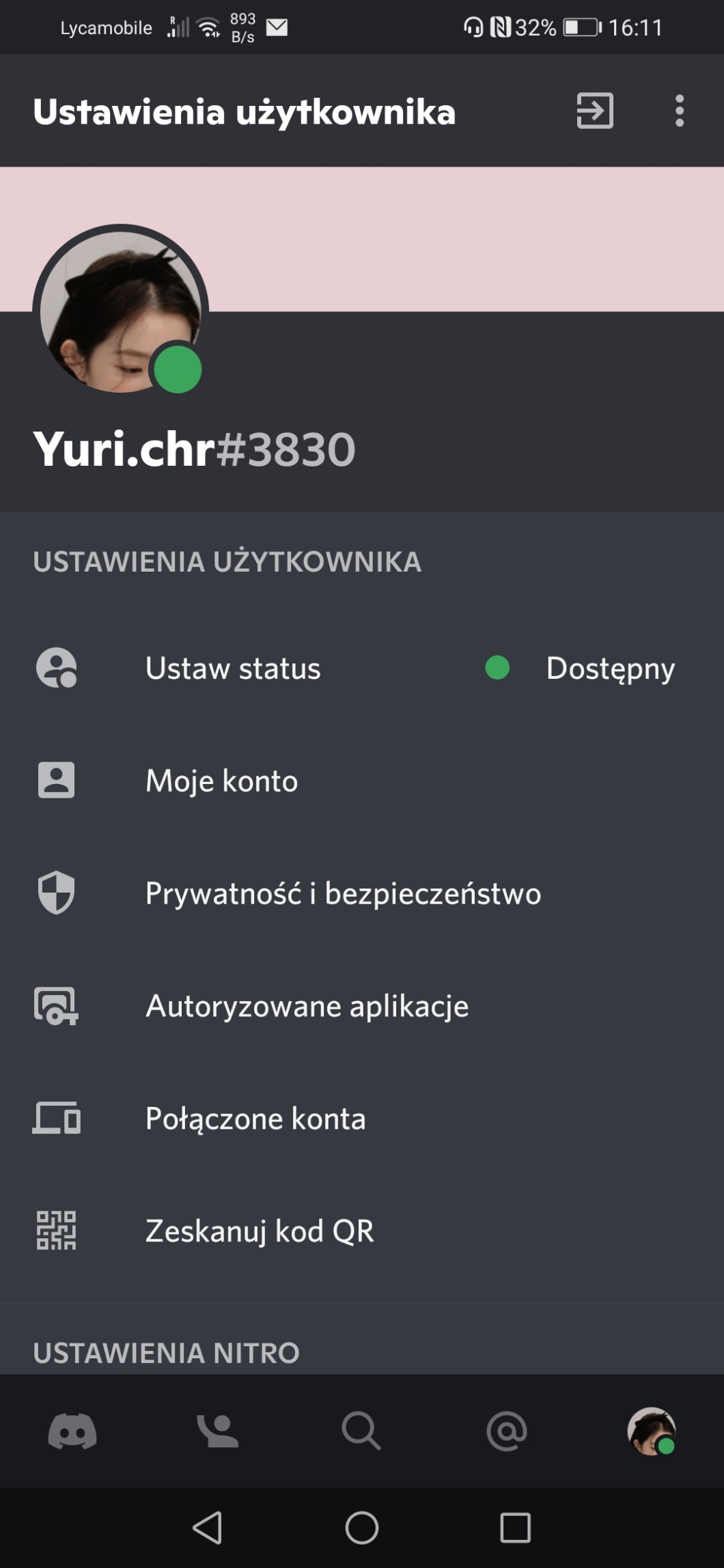Open the search tab
The height and width of the screenshot is (1568, 724).
[x=361, y=1431]
